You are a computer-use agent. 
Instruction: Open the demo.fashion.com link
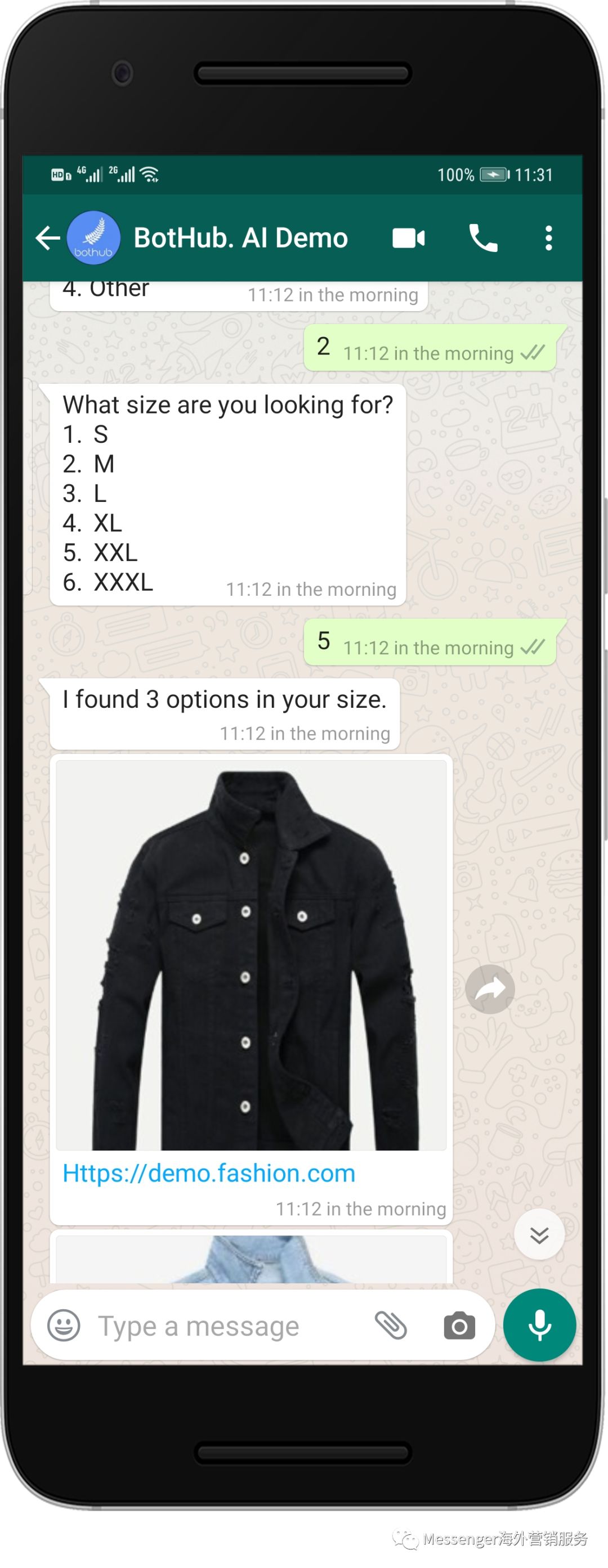209,1172
